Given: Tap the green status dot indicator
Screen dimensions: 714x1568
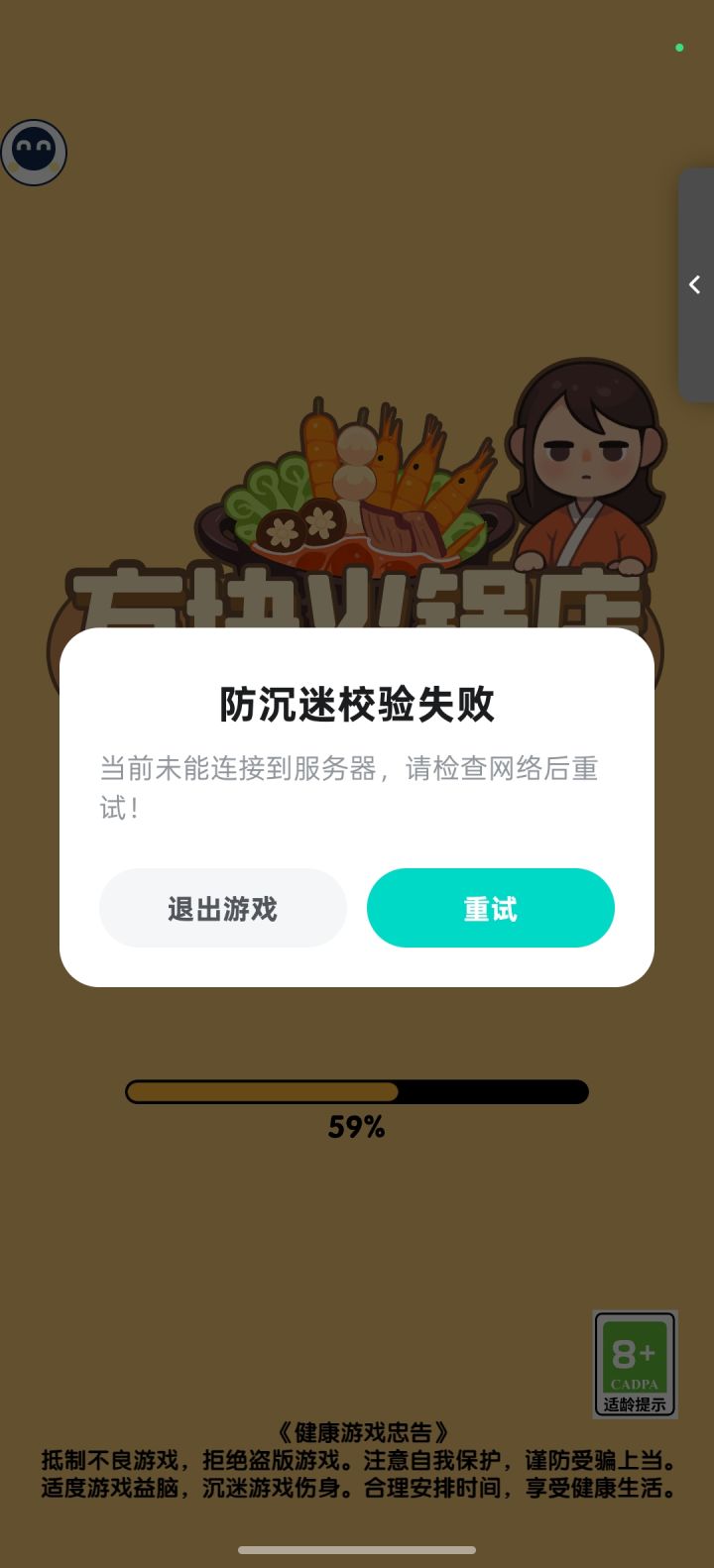Looking at the screenshot, I should pos(679,47).
